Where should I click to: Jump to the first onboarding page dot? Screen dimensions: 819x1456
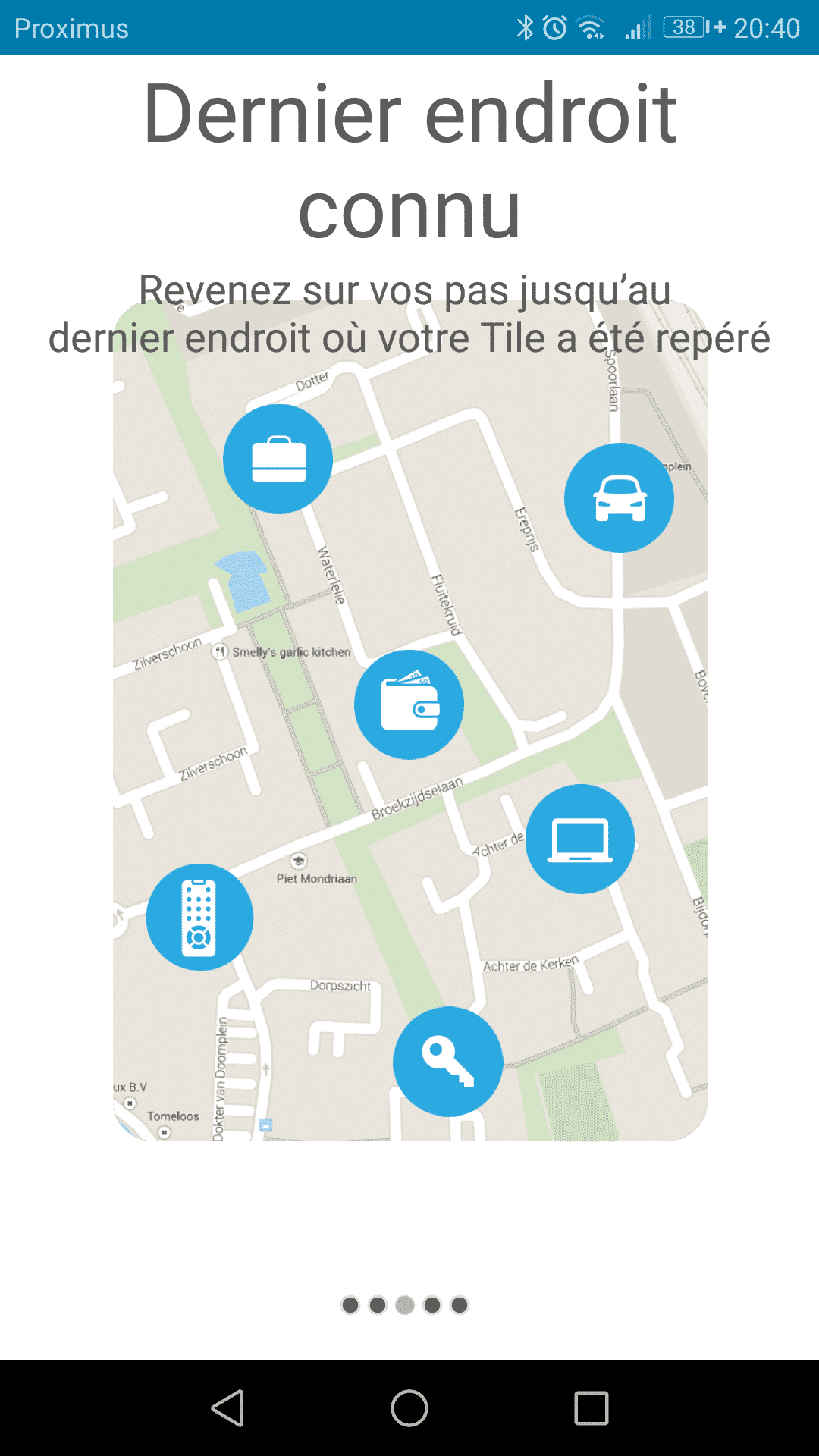coord(350,1304)
